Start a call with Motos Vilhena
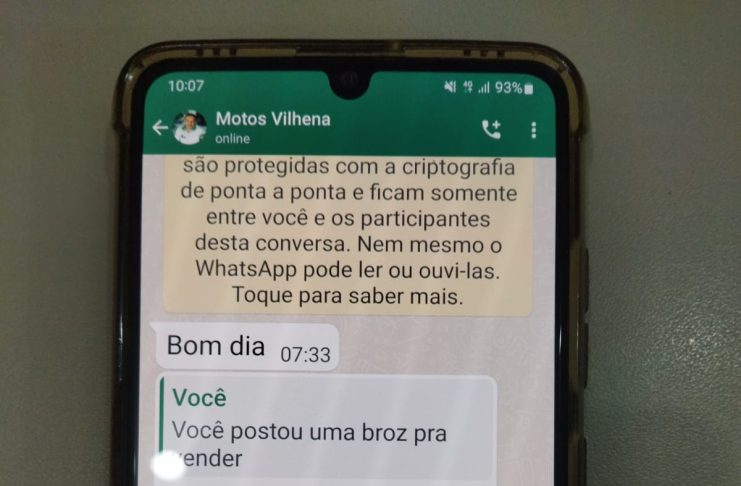 point(491,129)
